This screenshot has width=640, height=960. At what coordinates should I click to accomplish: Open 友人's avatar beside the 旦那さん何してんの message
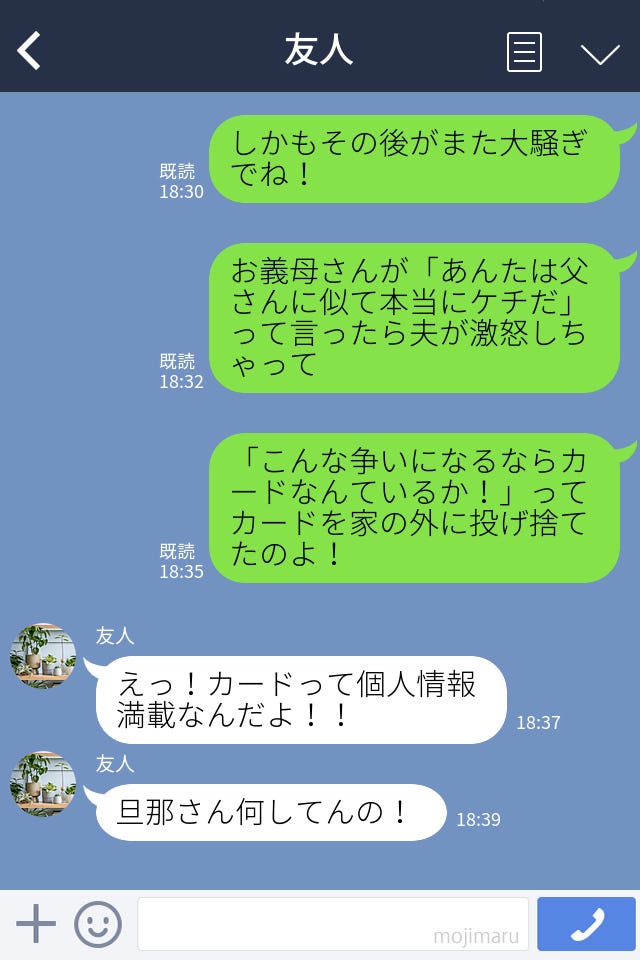[43, 784]
